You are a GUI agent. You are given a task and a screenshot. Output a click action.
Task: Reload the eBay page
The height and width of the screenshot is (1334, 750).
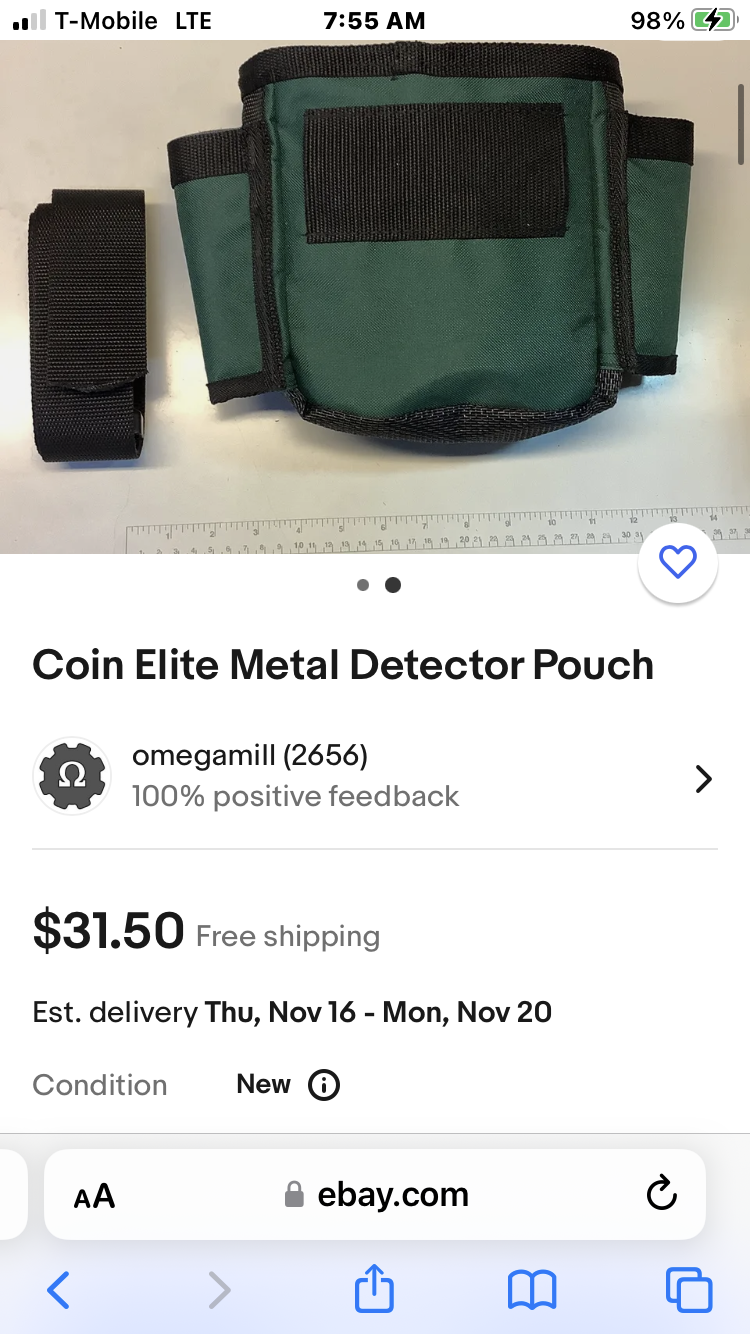pos(662,1194)
